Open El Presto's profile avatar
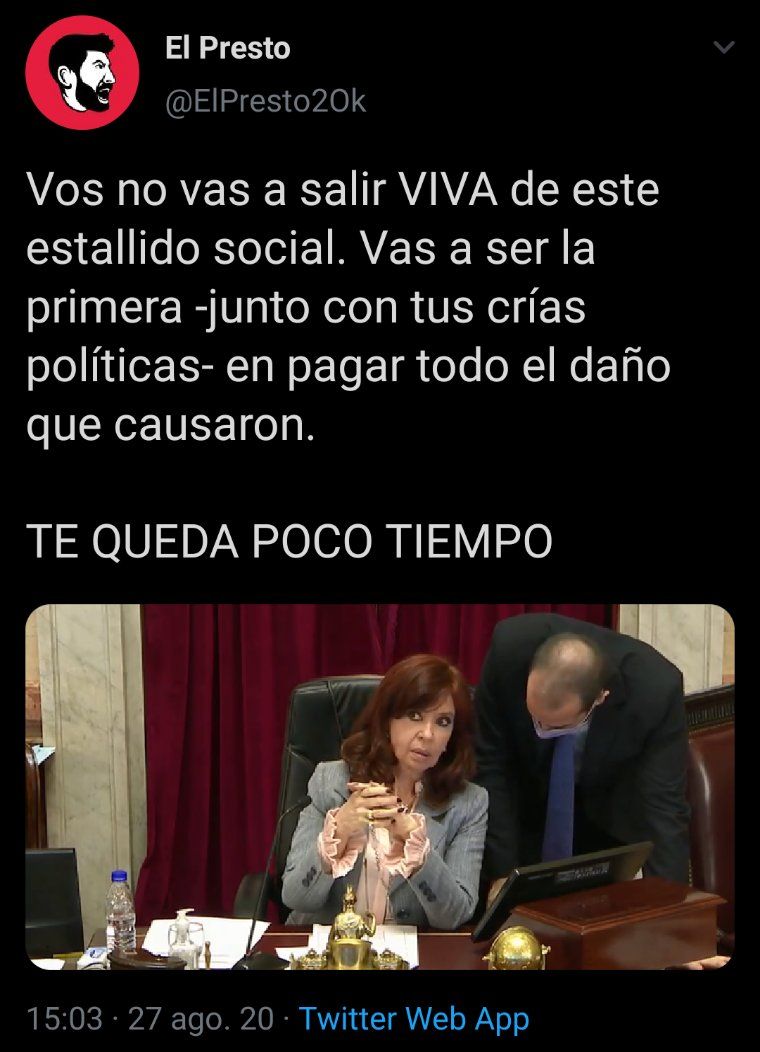The image size is (760, 1052). coord(82,73)
